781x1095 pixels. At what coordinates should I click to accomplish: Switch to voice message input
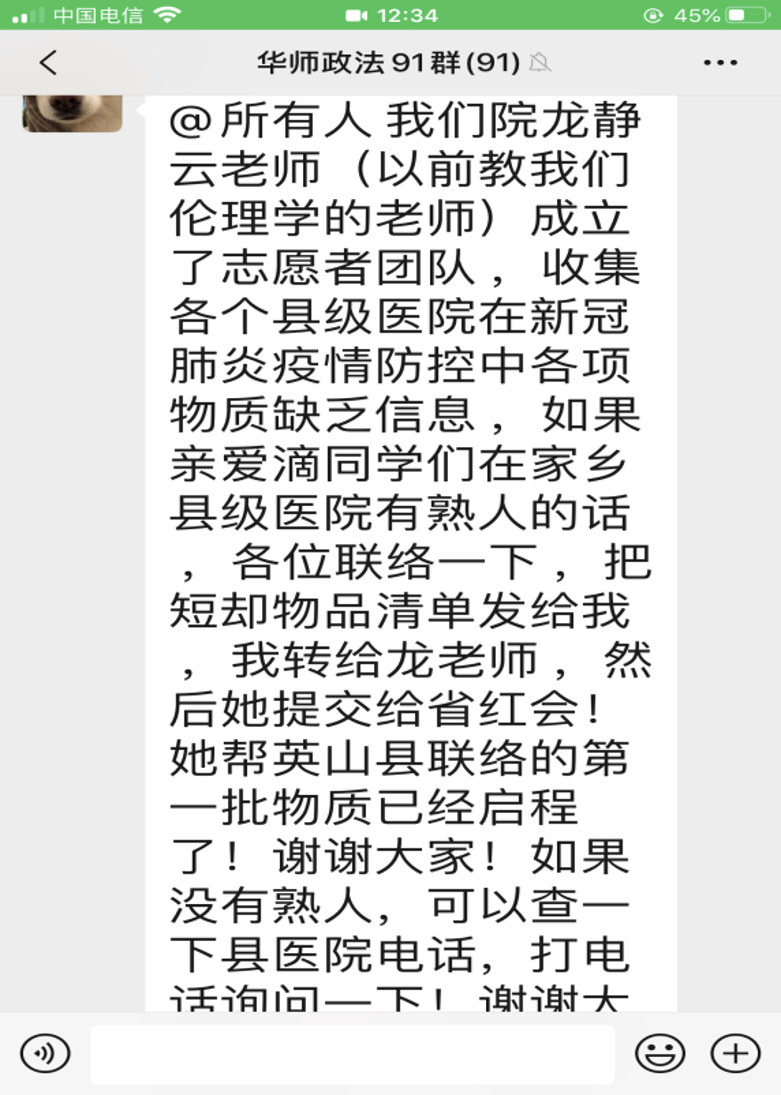[45, 1053]
